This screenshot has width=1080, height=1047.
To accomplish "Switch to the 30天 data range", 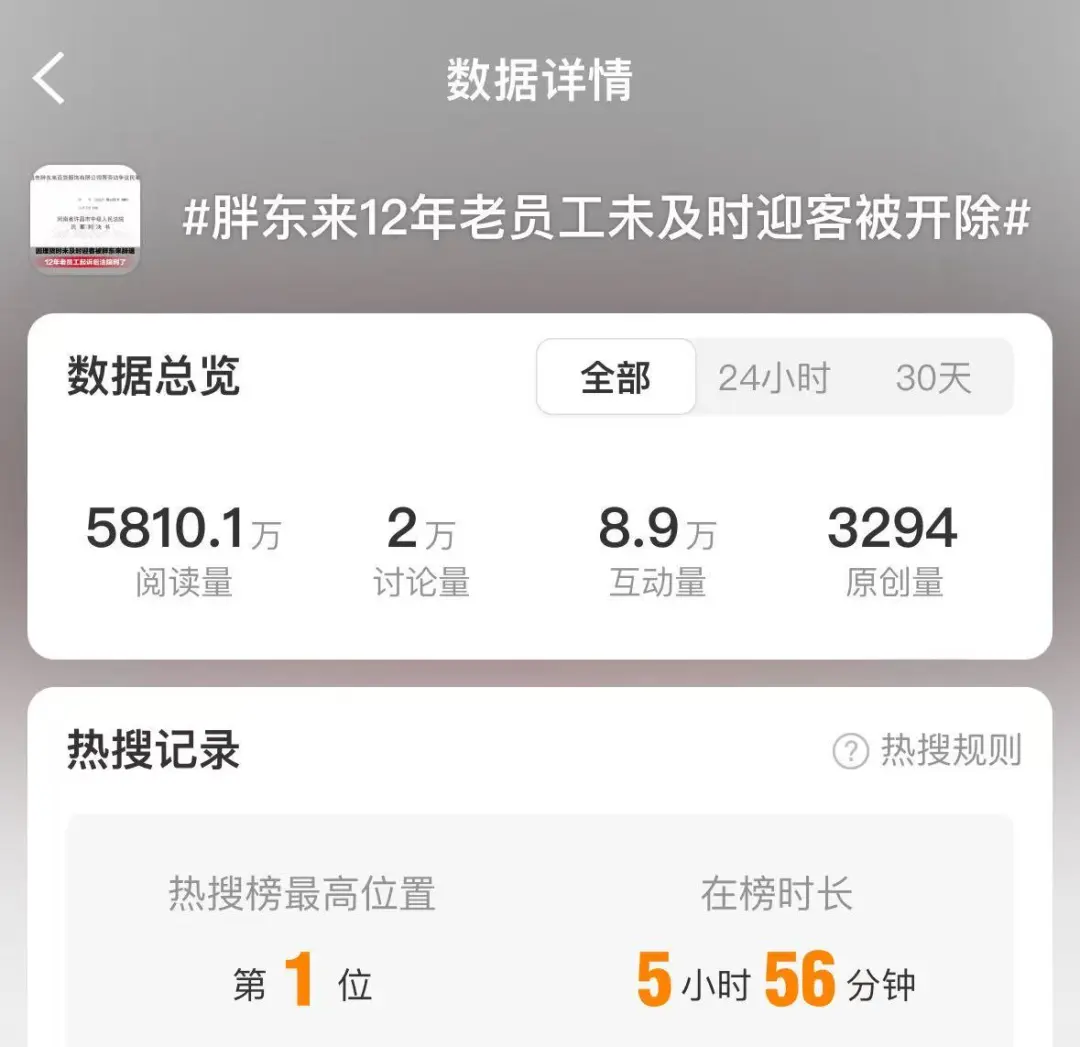I will click(933, 377).
